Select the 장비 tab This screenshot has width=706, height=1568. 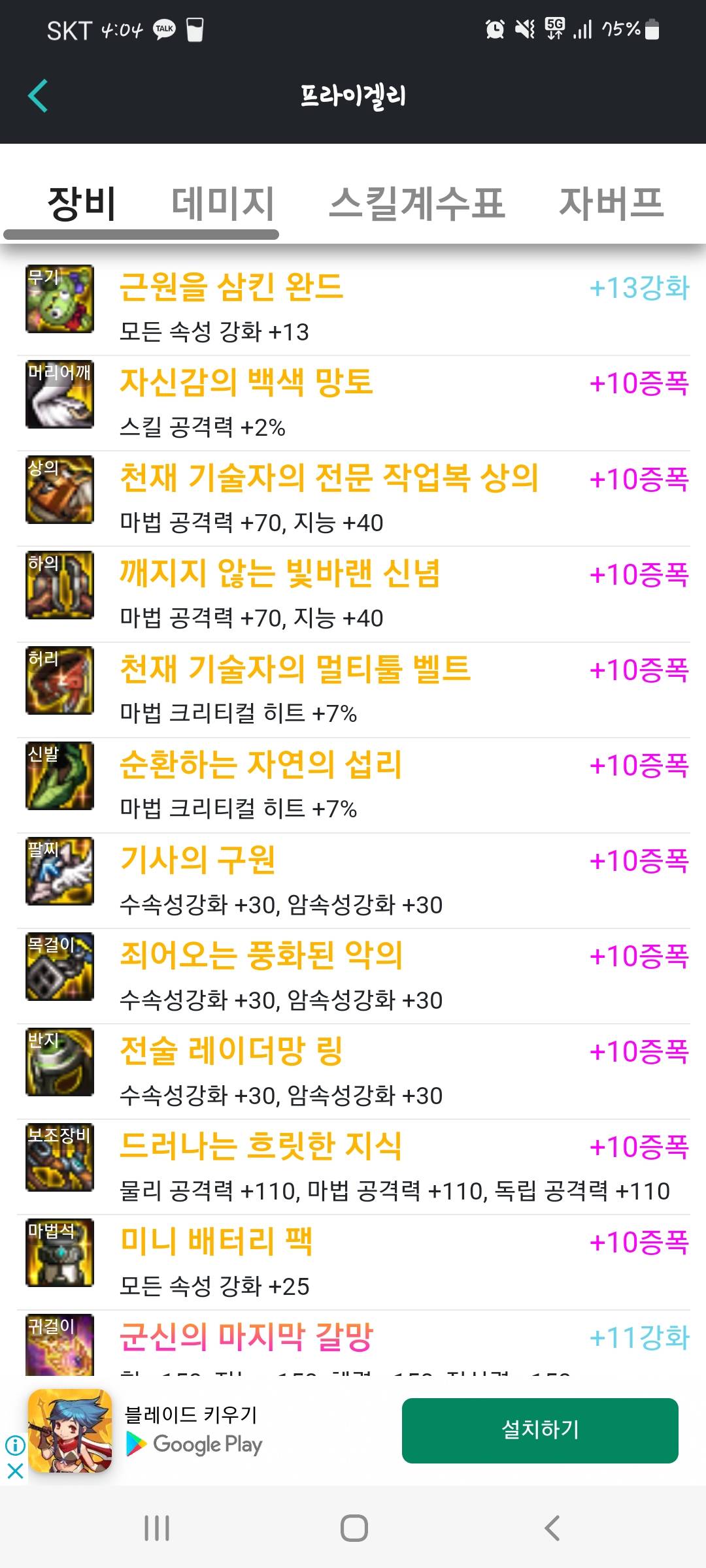point(82,203)
